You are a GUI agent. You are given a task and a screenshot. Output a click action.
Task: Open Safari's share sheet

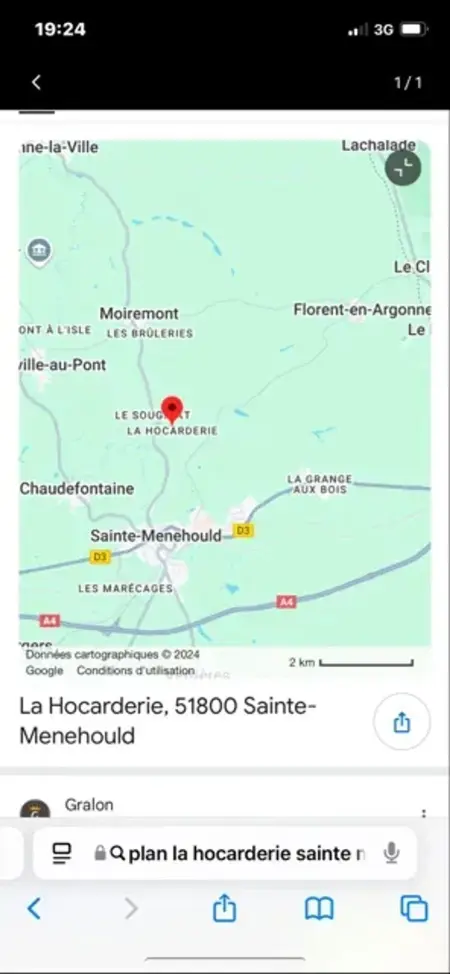(x=224, y=908)
